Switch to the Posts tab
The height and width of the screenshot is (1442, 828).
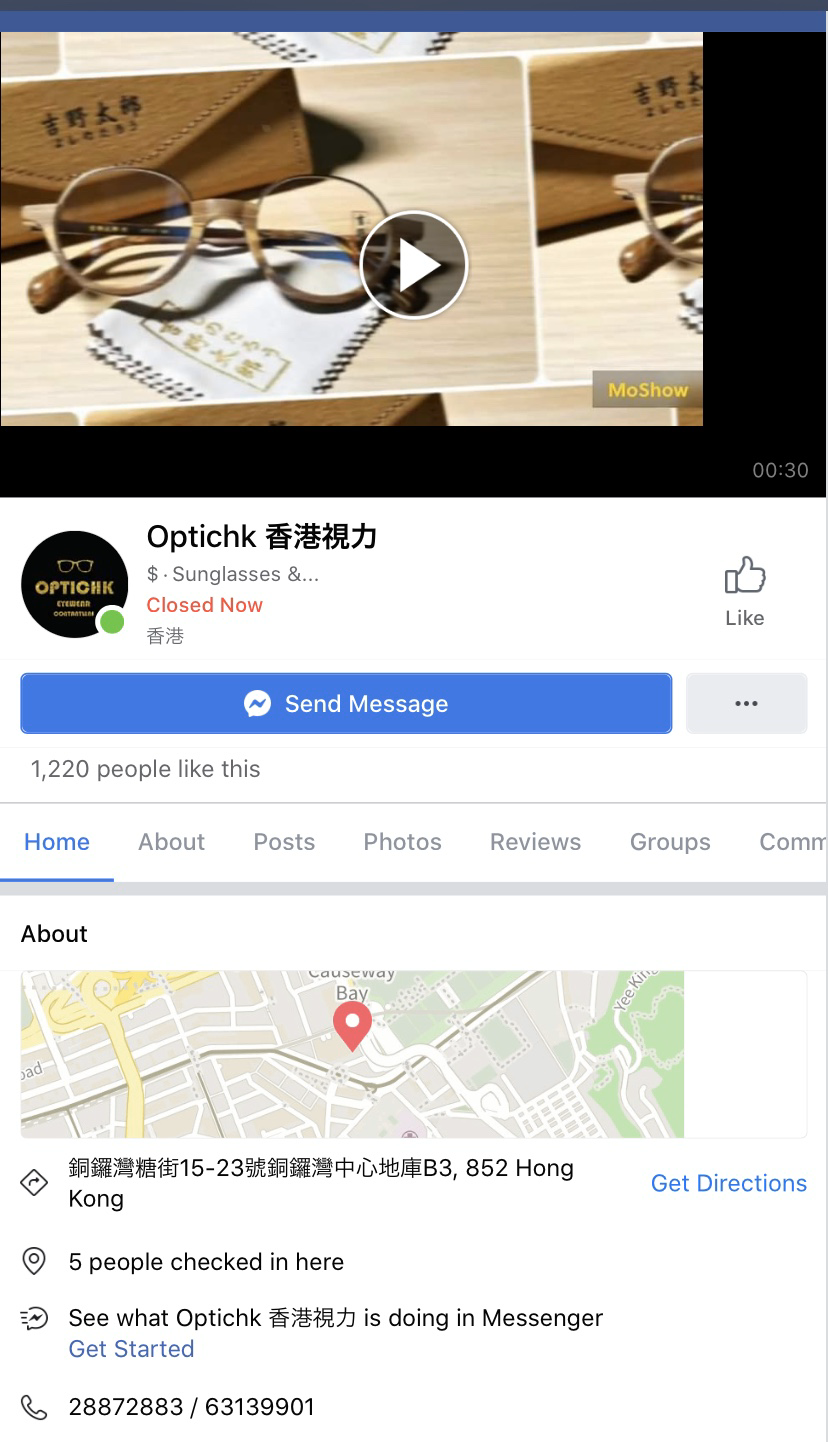284,842
